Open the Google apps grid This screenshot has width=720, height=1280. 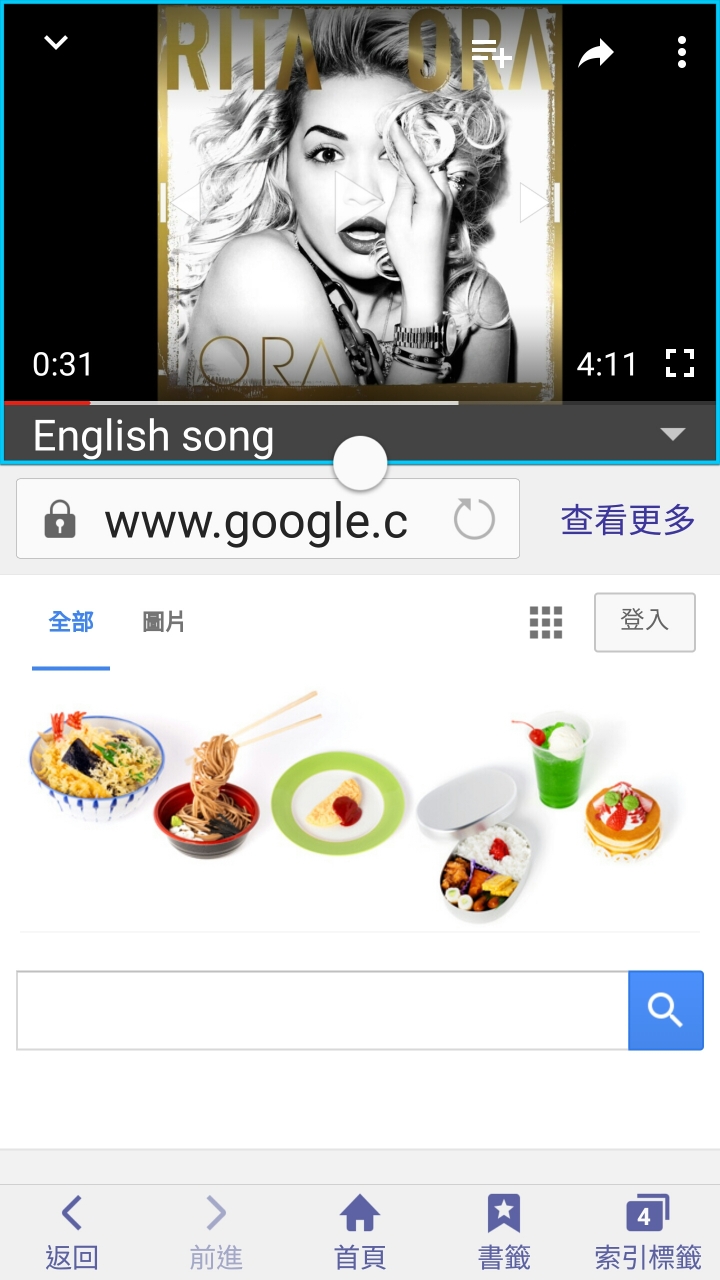(x=546, y=622)
